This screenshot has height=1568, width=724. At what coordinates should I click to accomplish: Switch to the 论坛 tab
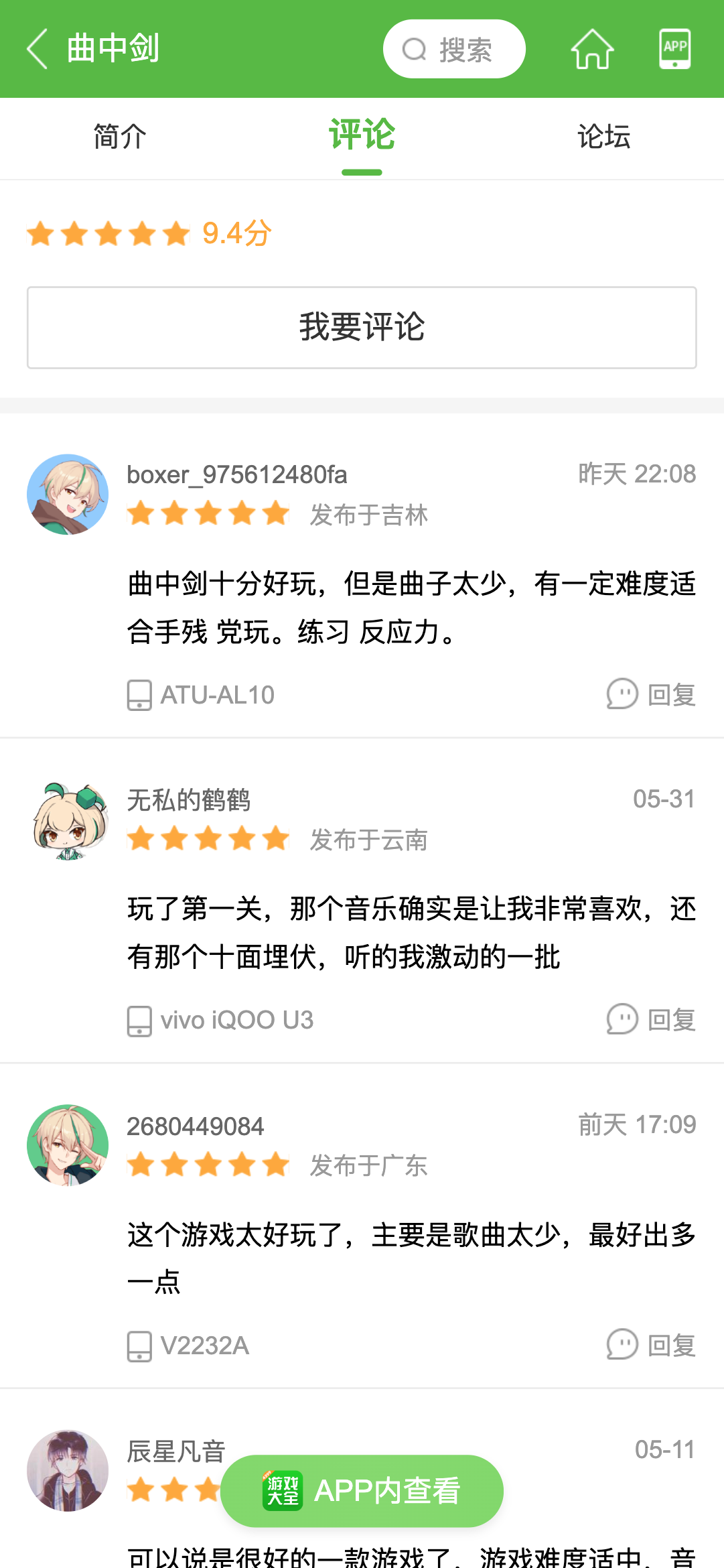[604, 135]
